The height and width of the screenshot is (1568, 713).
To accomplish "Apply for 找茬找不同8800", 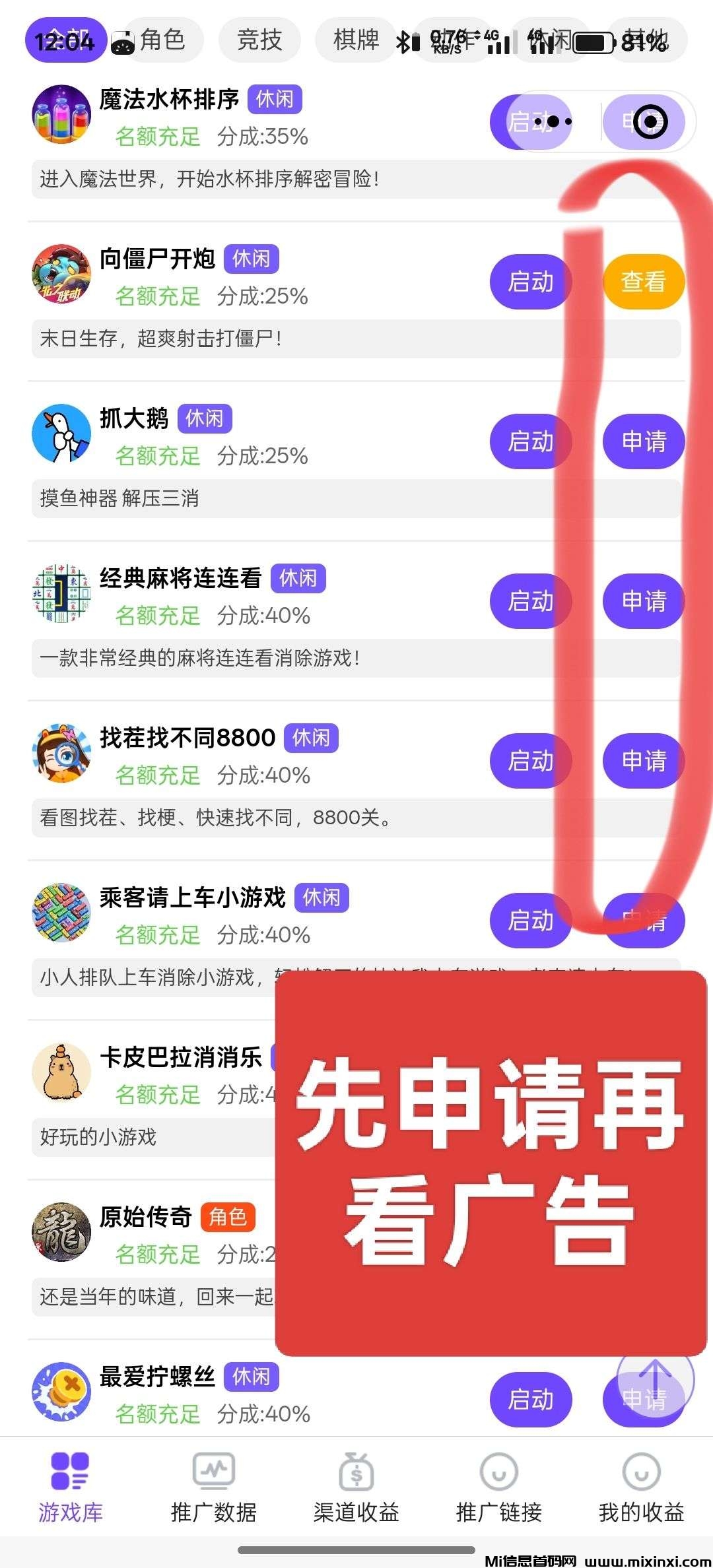I will (644, 761).
